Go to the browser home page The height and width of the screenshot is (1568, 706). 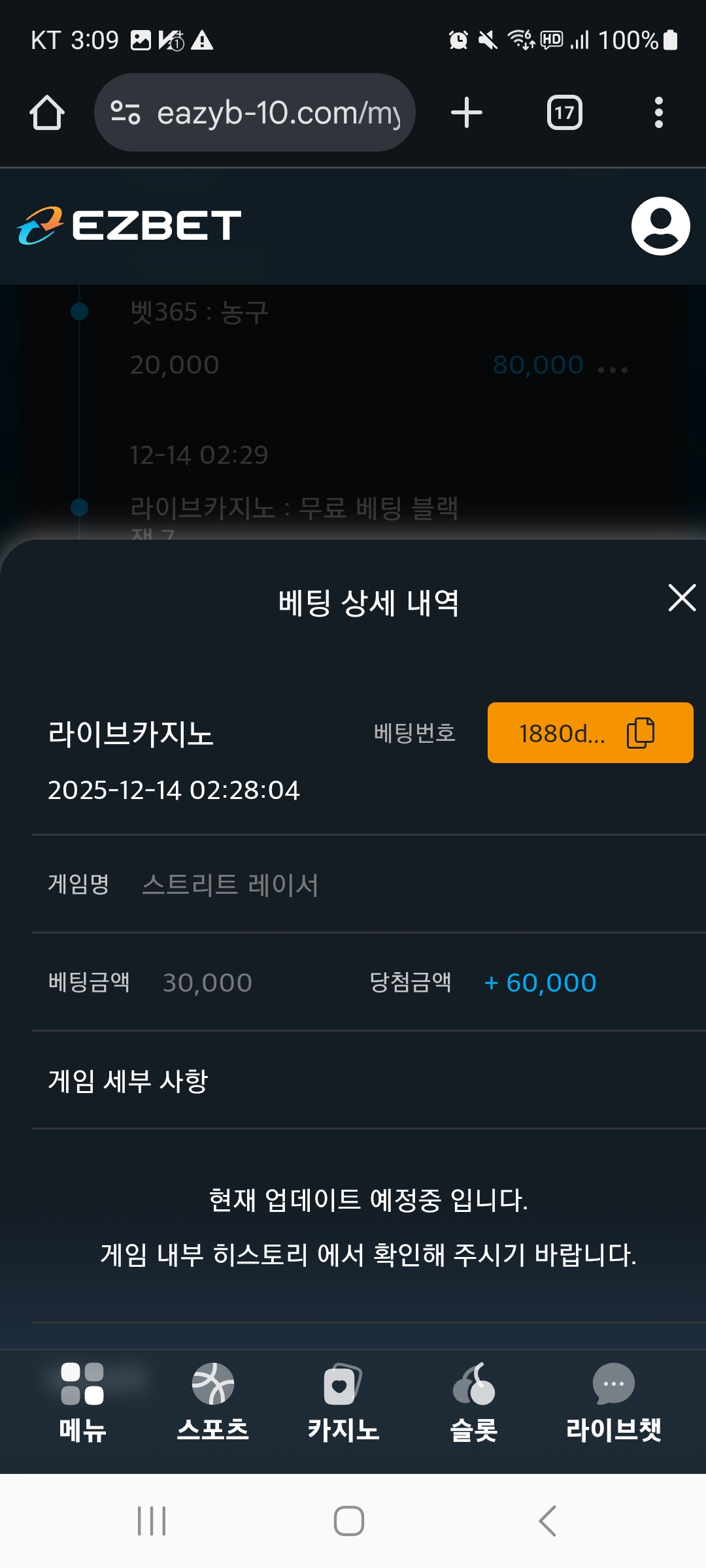click(47, 113)
